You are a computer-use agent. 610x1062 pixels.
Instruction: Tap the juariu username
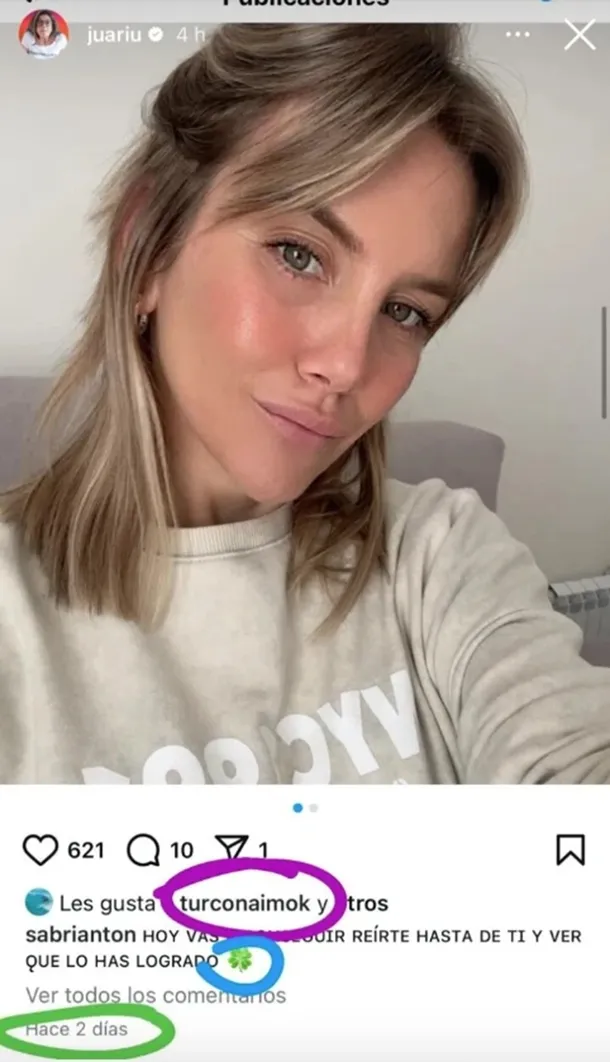click(115, 34)
